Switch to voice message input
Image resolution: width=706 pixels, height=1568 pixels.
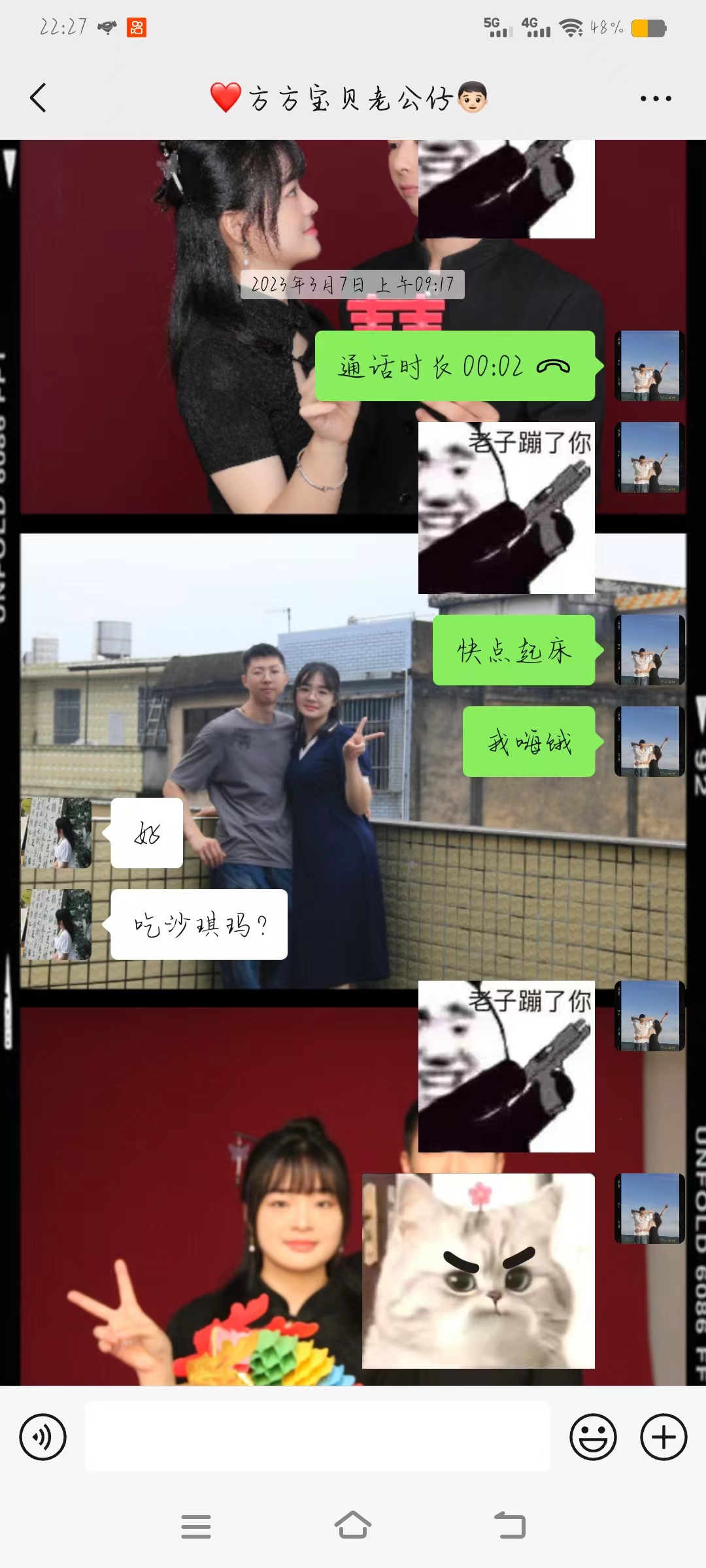coord(43,1437)
